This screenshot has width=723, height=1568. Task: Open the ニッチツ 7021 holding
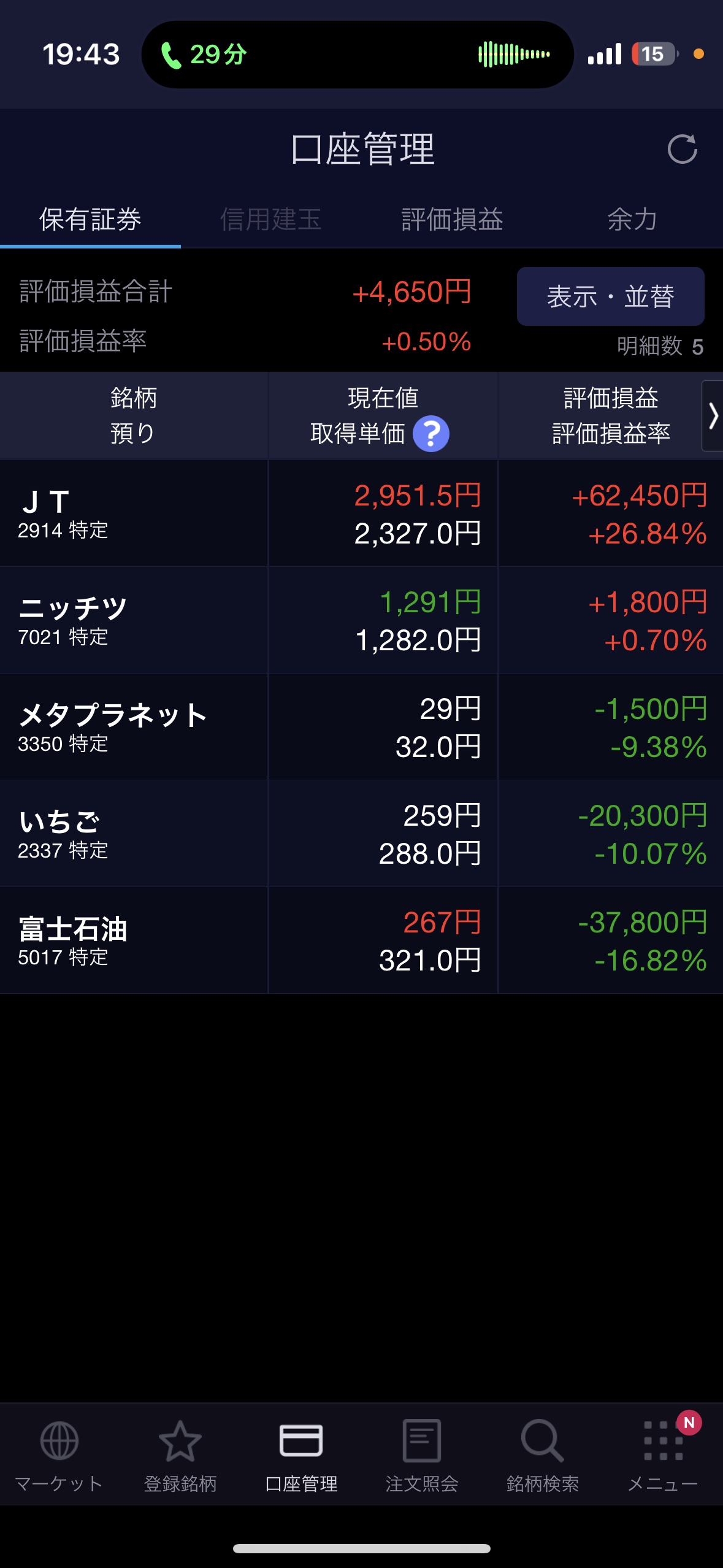point(361,620)
